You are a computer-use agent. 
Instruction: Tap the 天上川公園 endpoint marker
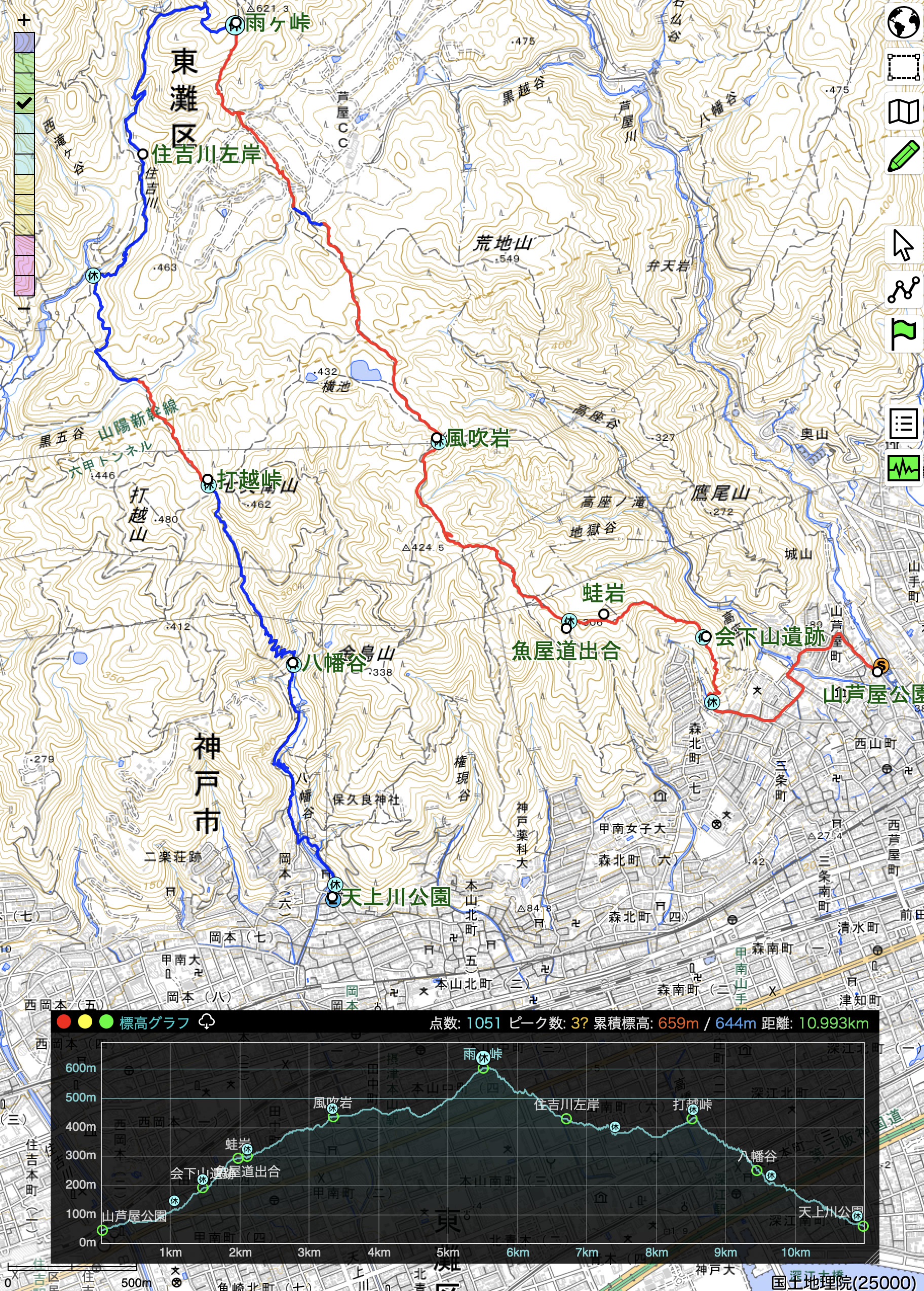pos(333,898)
